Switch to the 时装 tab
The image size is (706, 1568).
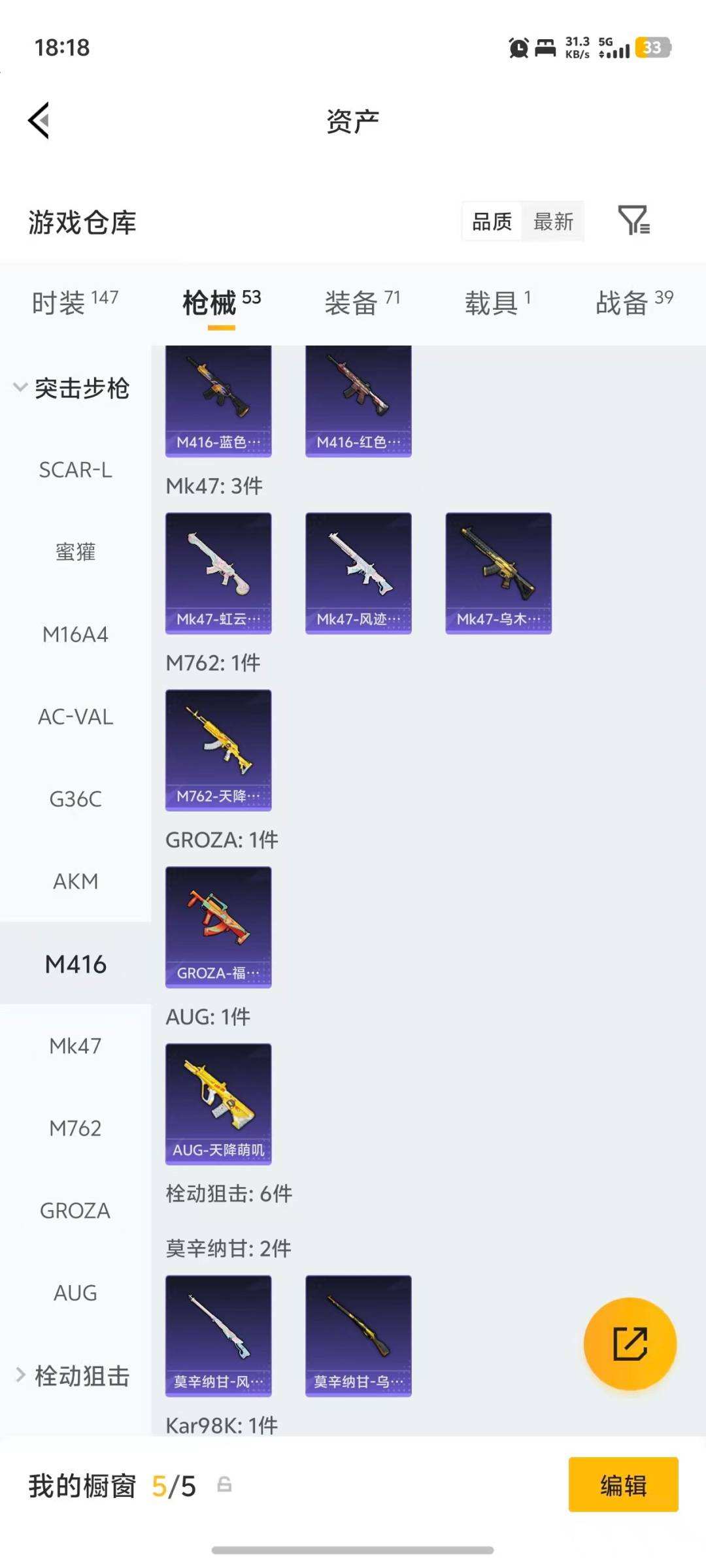(x=75, y=303)
